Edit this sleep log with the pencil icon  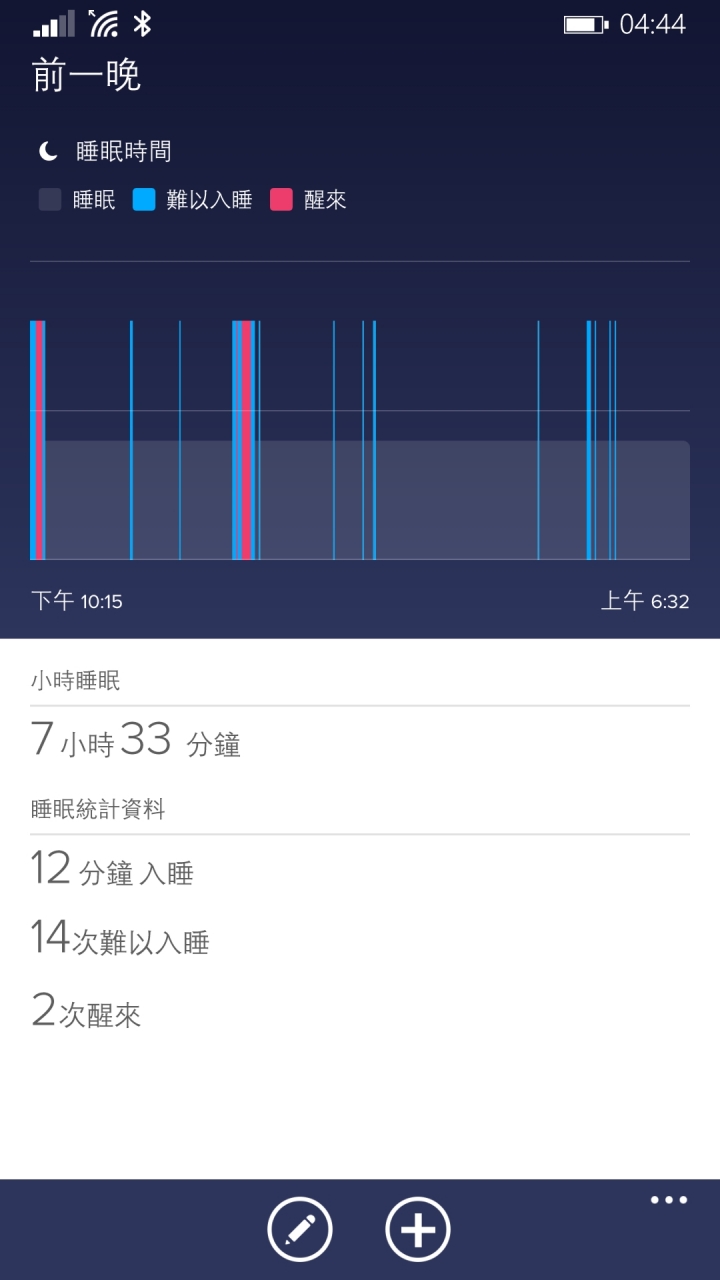click(x=300, y=1229)
